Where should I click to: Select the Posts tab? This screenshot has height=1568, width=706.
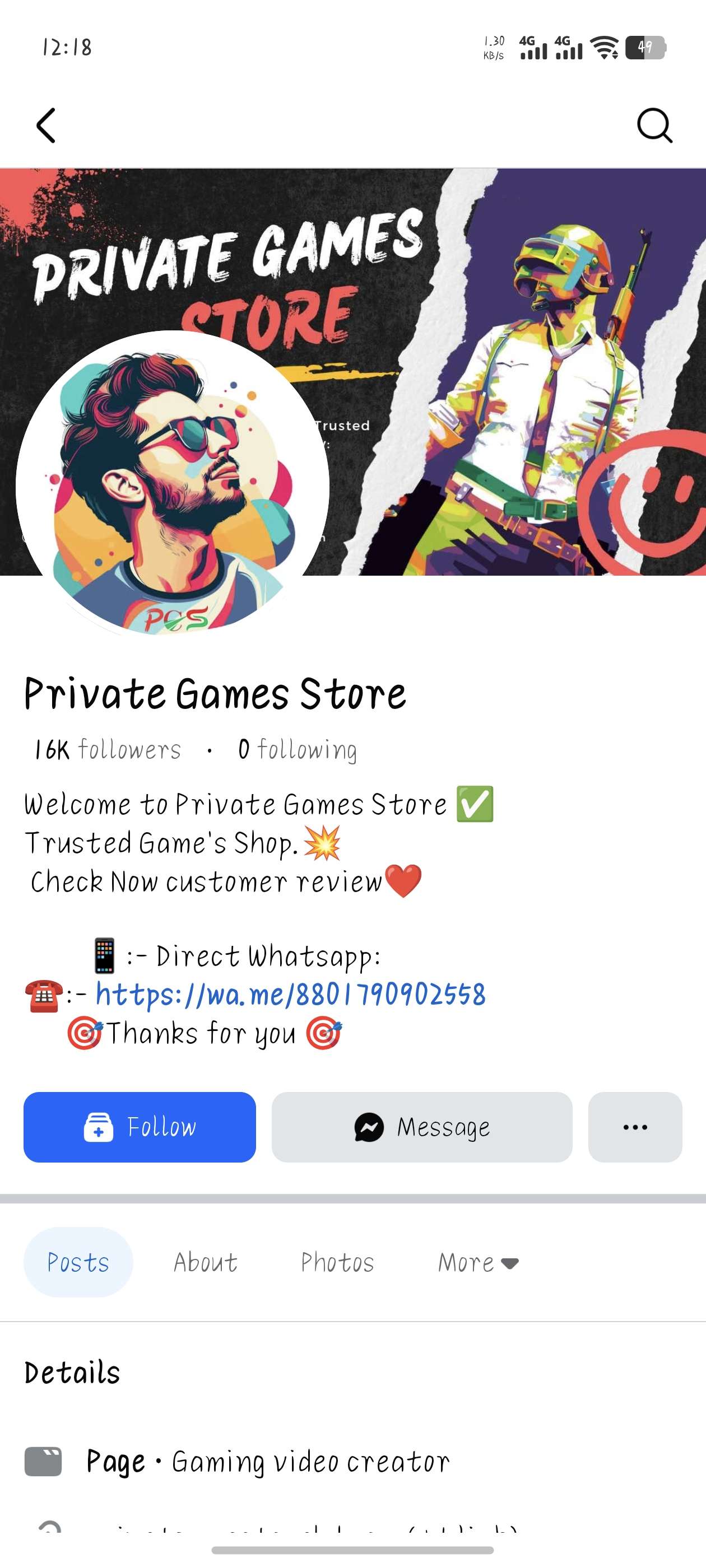[x=78, y=1262]
